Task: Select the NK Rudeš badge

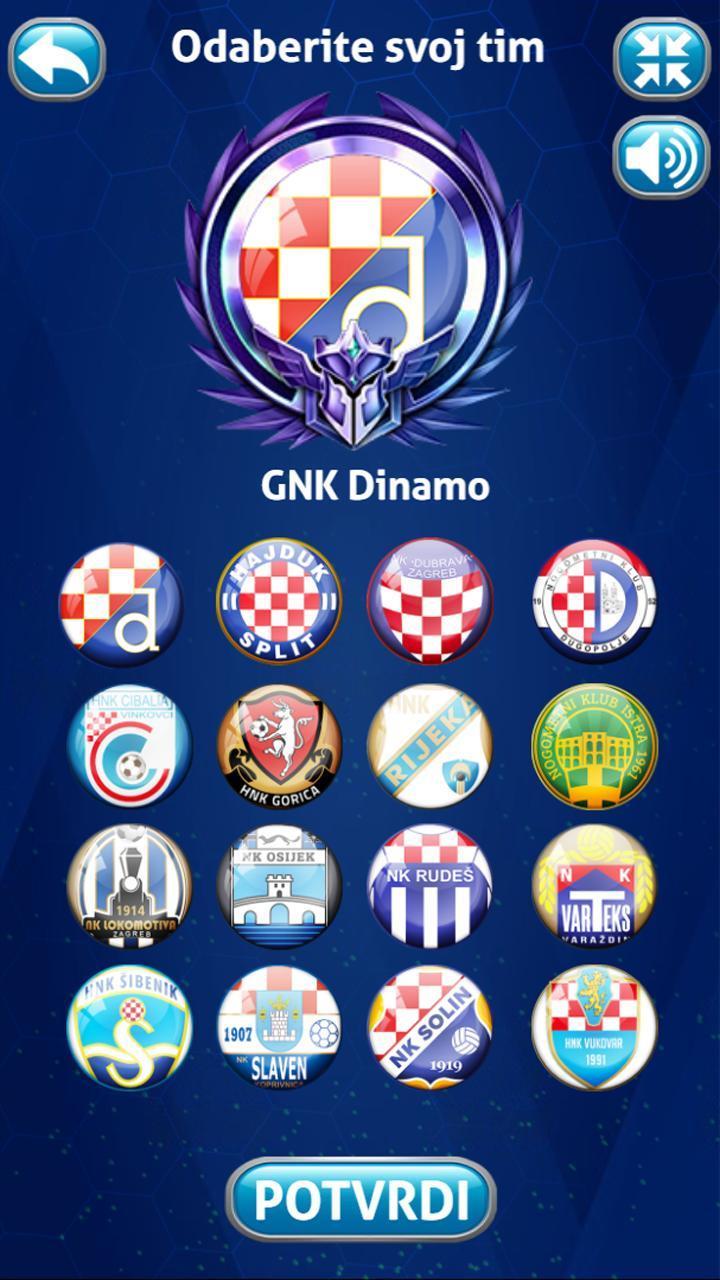Action: (429, 886)
